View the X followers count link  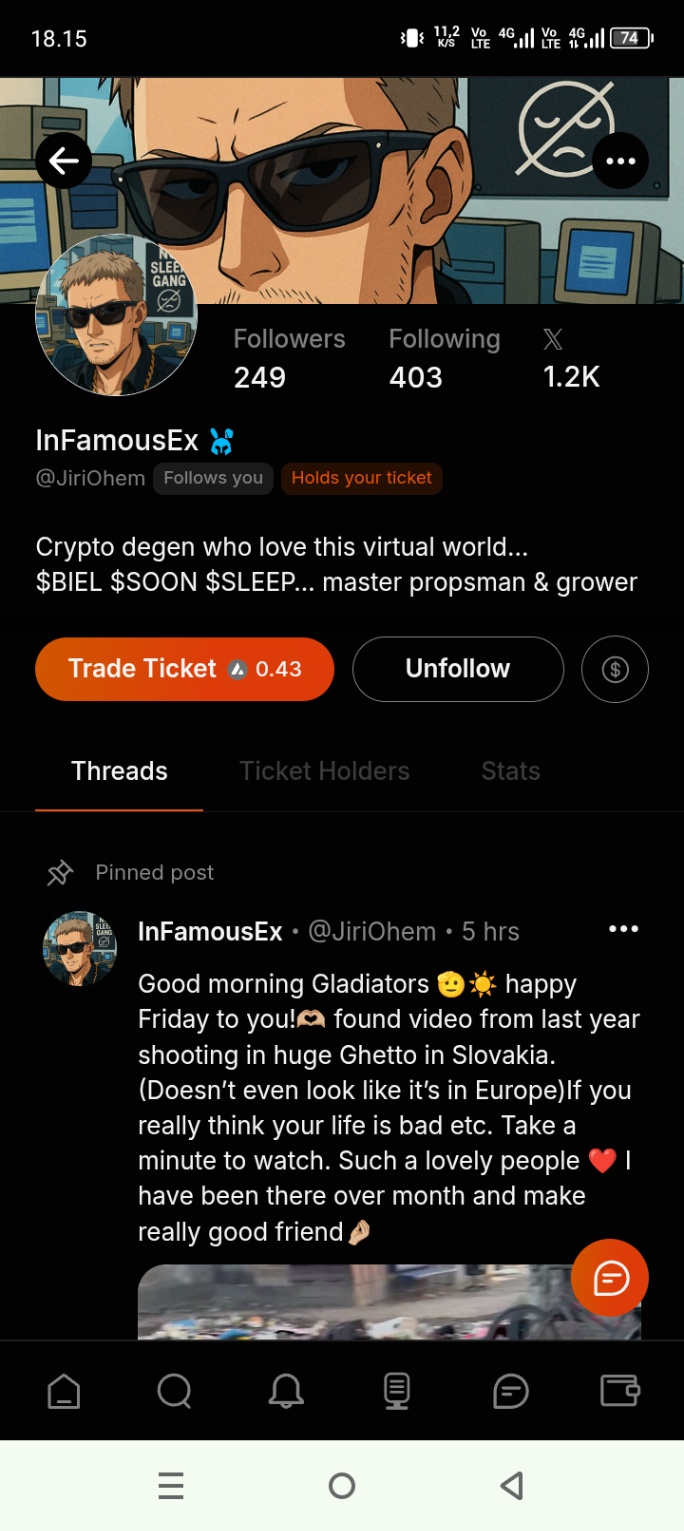tap(570, 360)
